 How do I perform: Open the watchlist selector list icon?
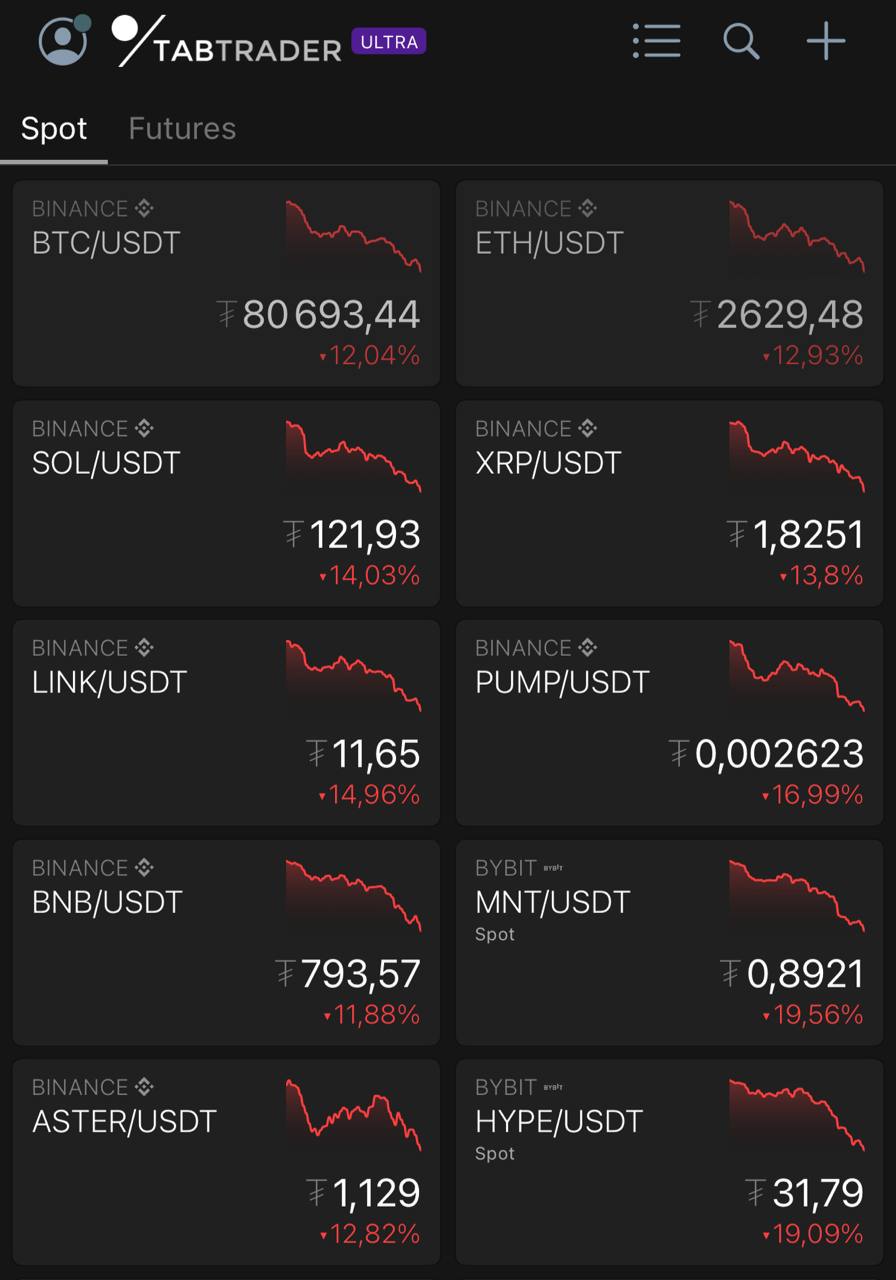click(656, 42)
